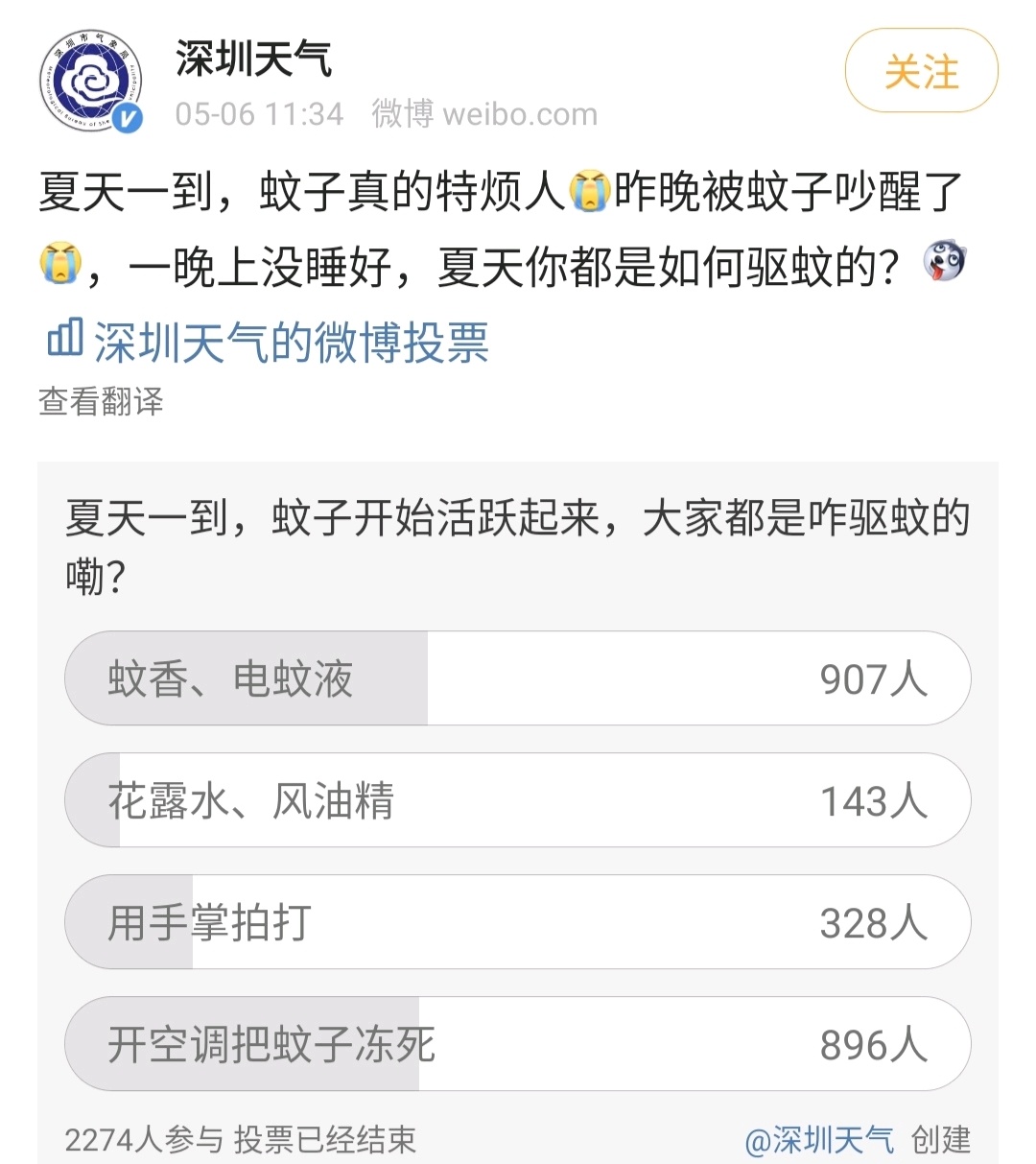
Task: Open the @深圳天气 poll creator link
Action: 819,1140
